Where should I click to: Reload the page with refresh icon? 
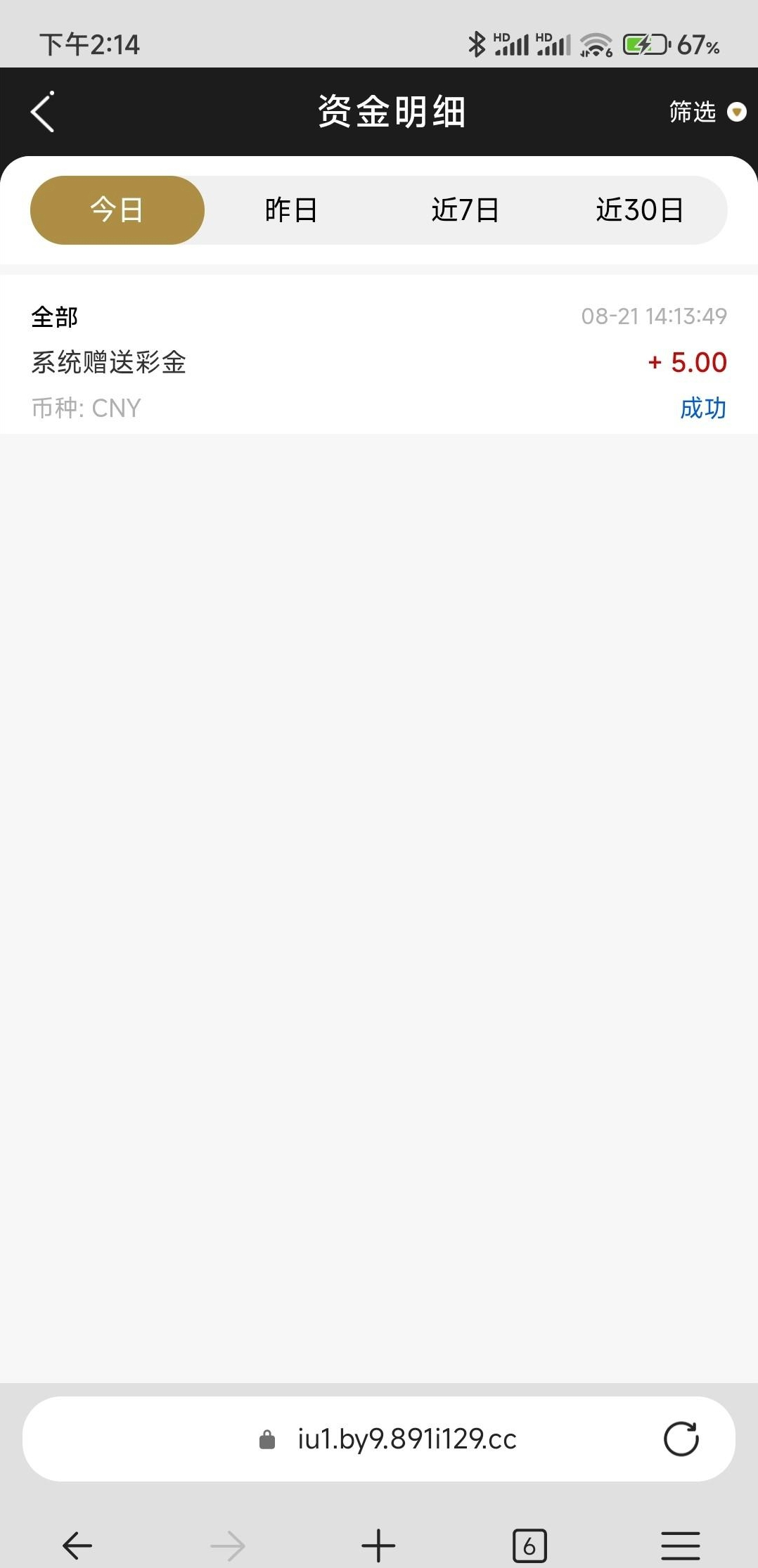(x=681, y=1439)
